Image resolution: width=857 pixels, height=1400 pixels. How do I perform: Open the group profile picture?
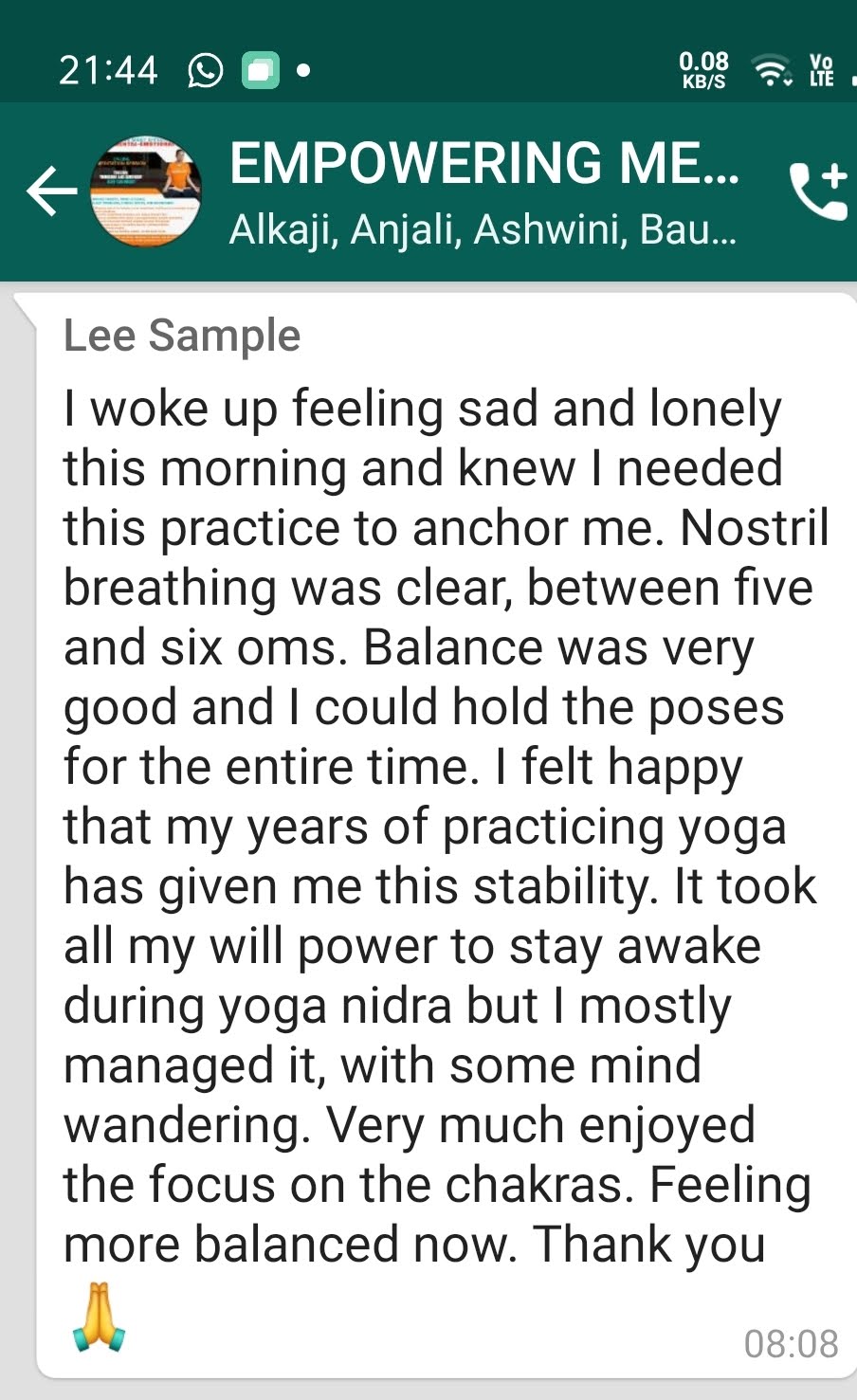coord(145,191)
